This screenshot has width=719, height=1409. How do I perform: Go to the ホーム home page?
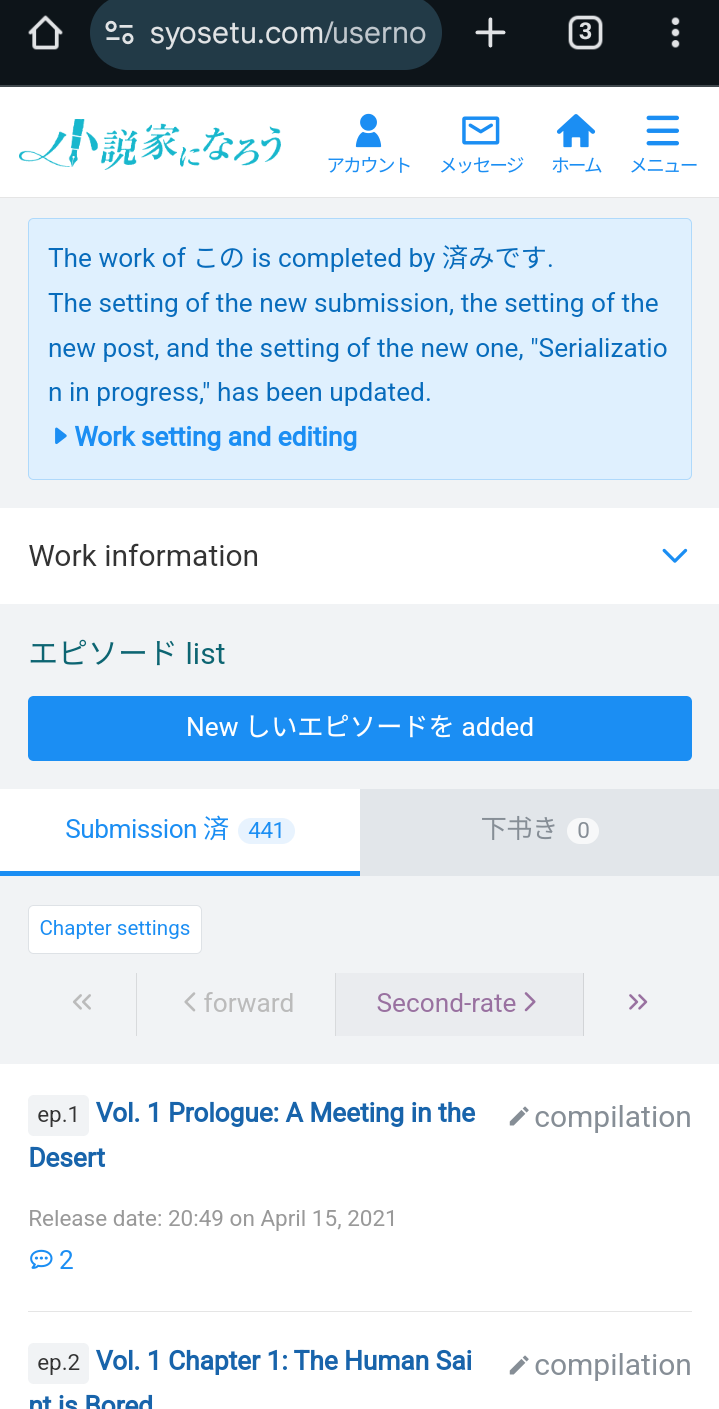point(576,144)
